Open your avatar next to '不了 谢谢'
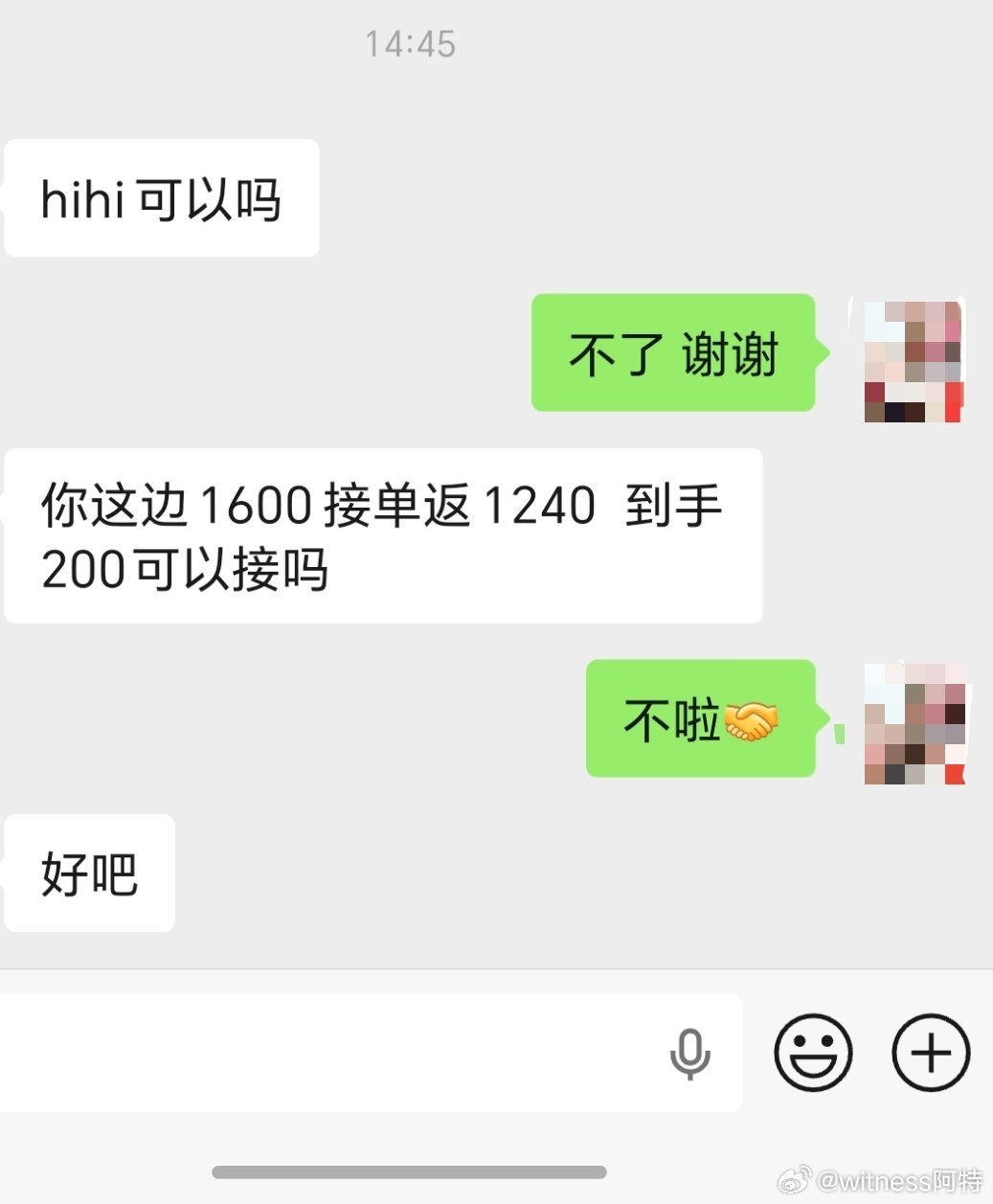The image size is (993, 1204). [914, 359]
